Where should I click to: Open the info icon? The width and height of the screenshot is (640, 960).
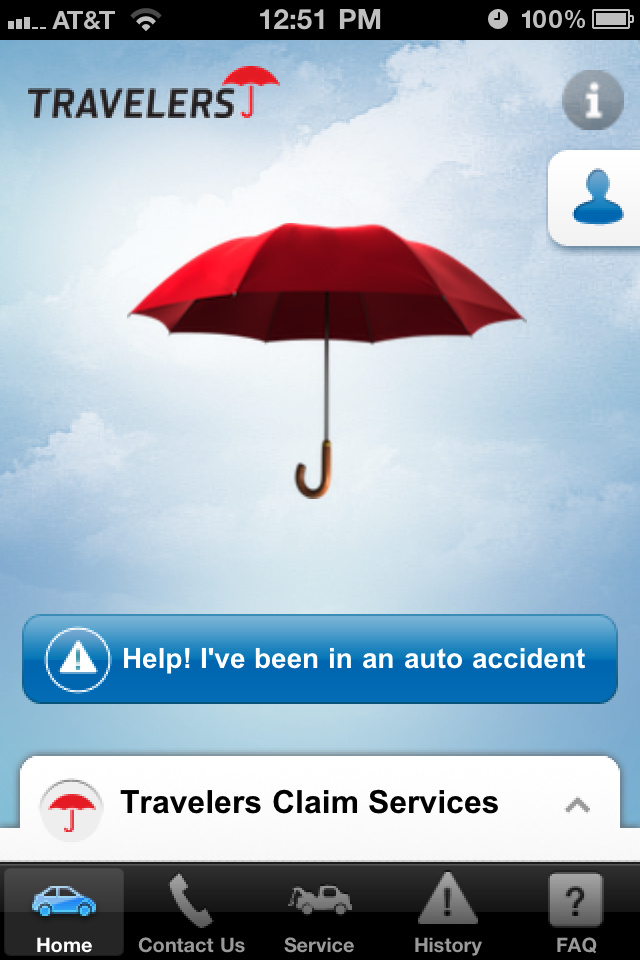point(593,99)
